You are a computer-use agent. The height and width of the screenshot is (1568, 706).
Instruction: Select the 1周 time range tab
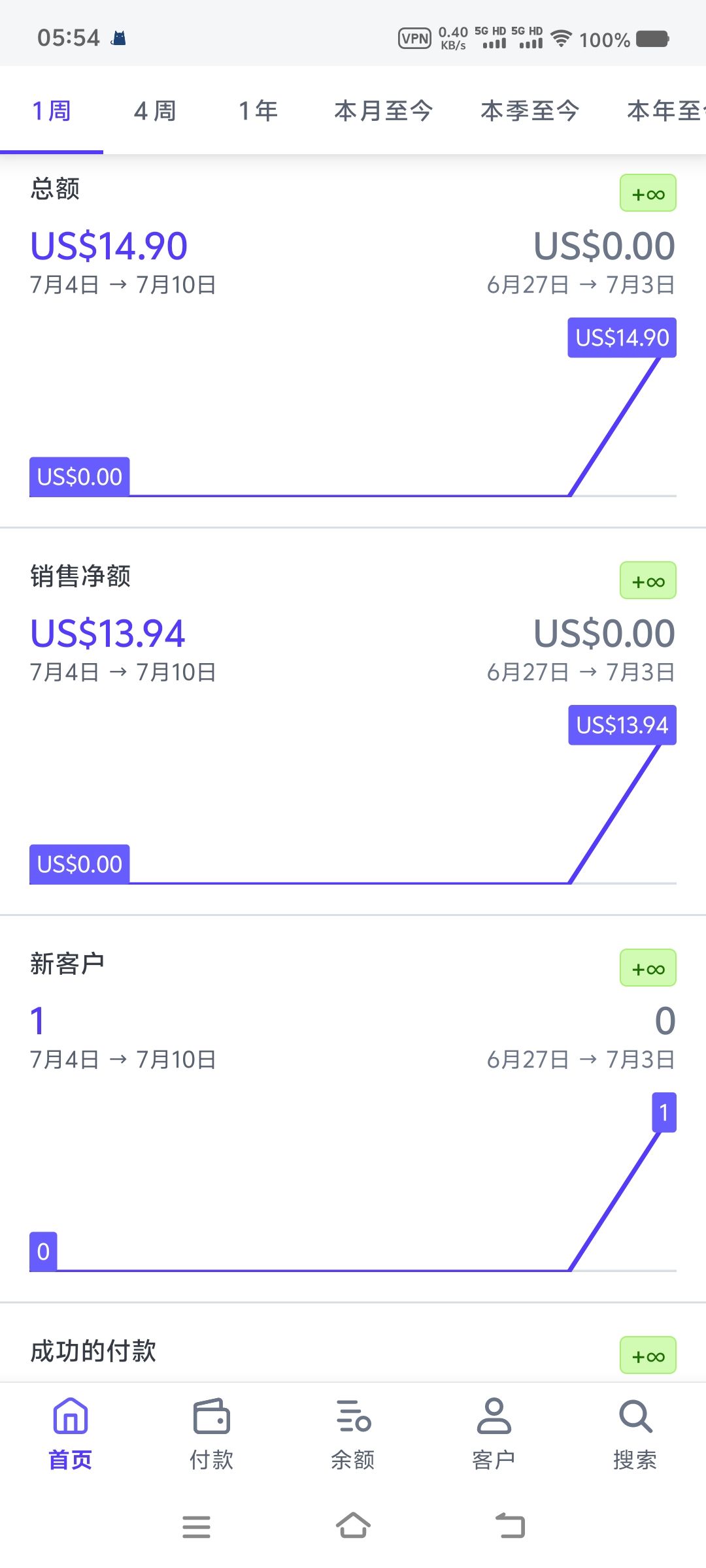click(x=52, y=111)
